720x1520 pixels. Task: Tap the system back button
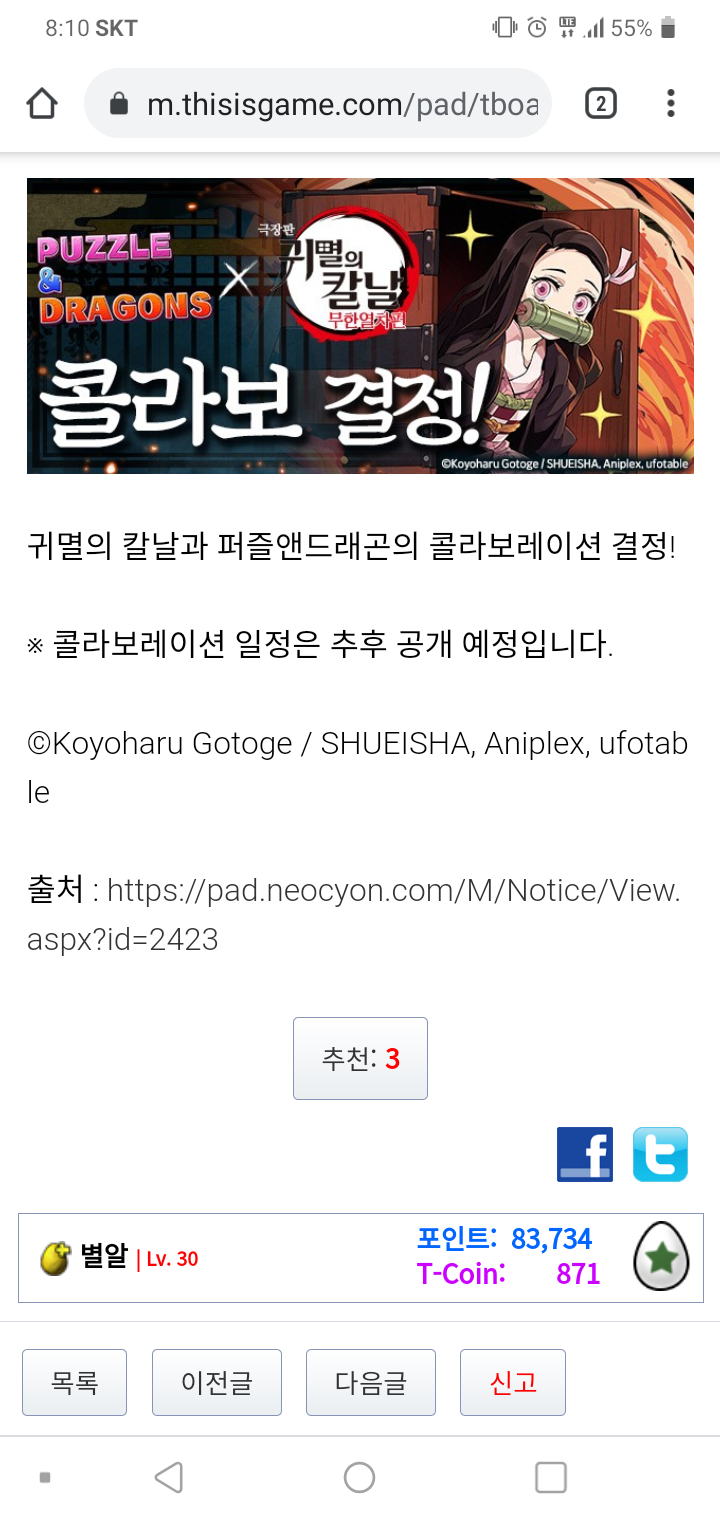169,1477
